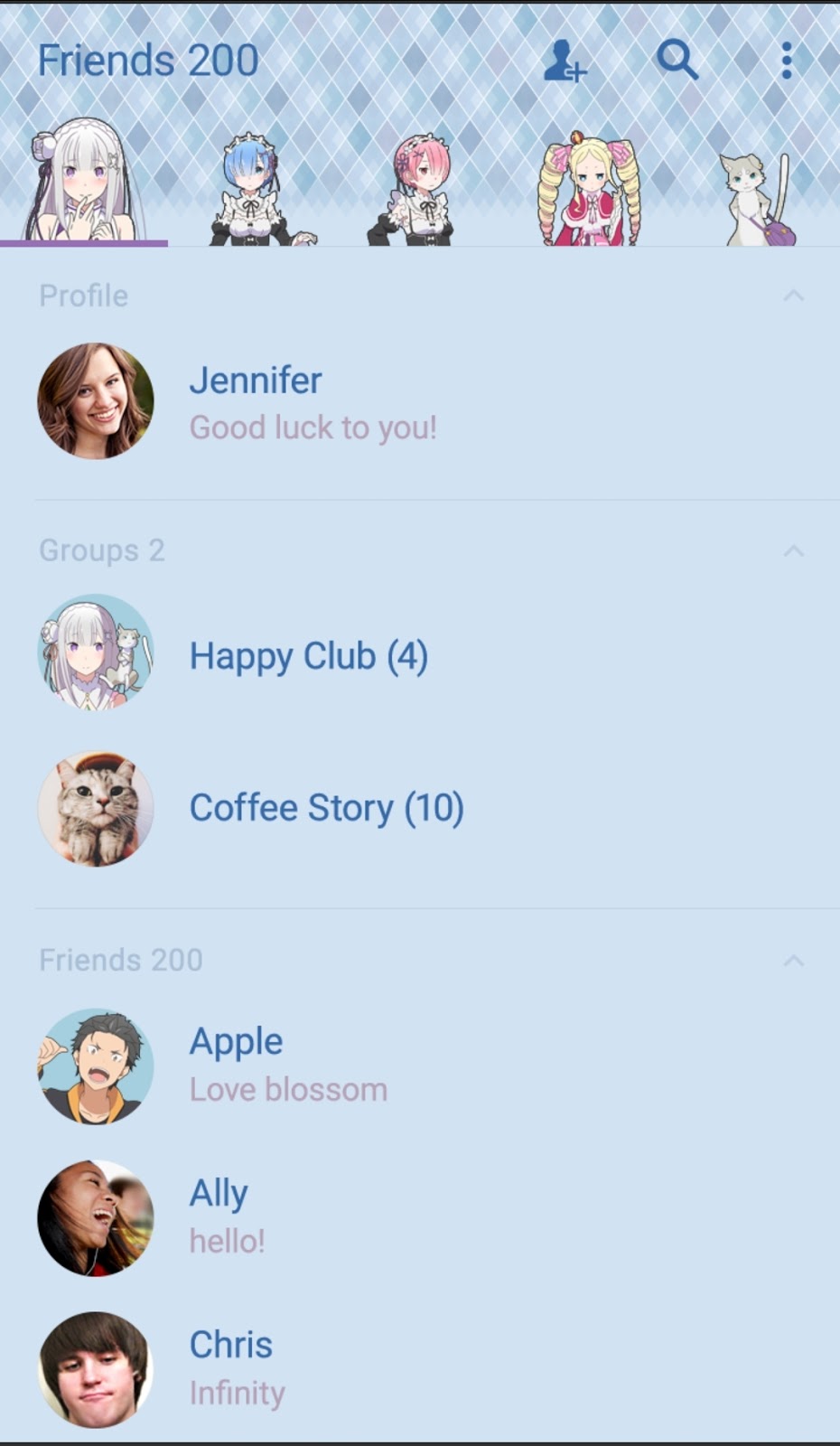Switch to the blue-haired maid tab

tap(253, 190)
